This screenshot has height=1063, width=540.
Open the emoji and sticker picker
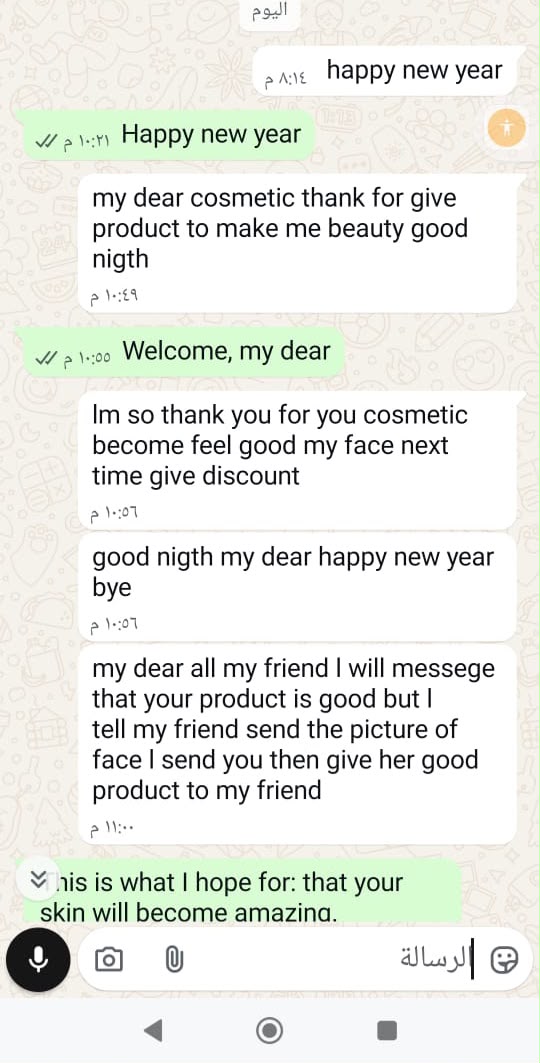click(504, 959)
